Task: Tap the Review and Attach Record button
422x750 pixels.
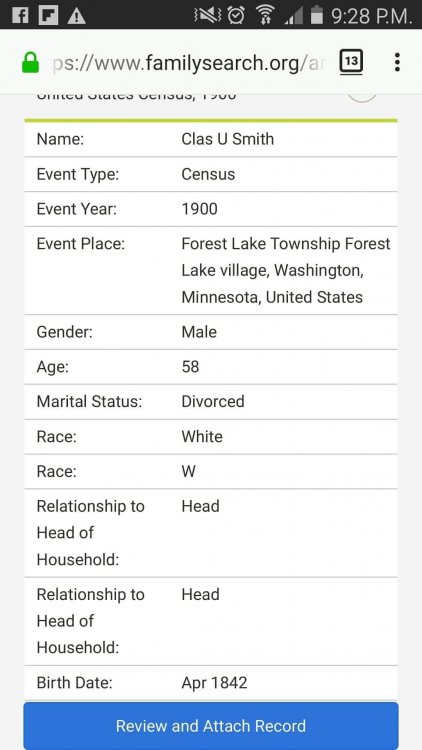Action: (x=211, y=726)
